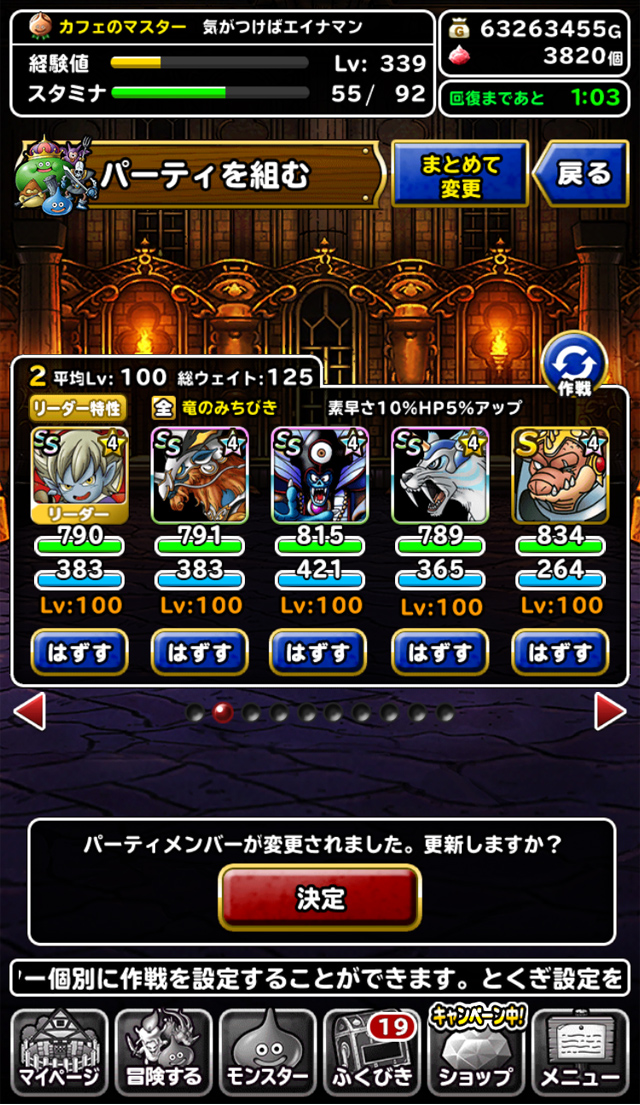Remove the leader monster with はずす

click(80, 653)
